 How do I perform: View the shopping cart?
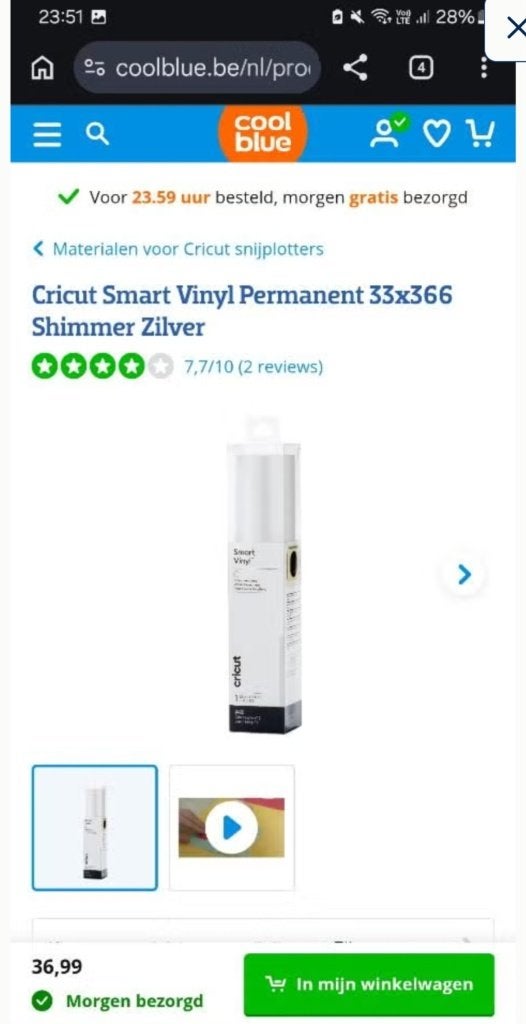[x=480, y=133]
